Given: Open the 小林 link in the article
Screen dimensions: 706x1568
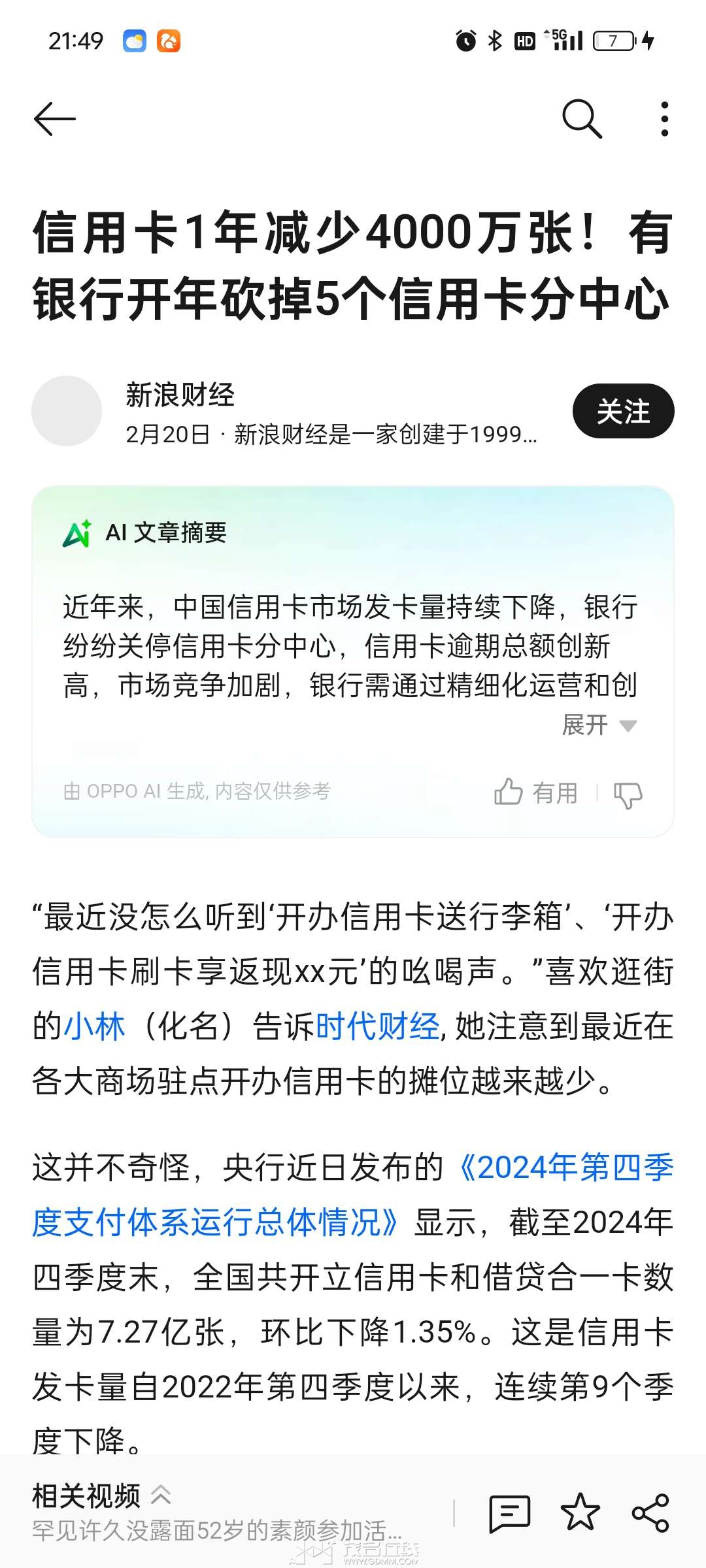Looking at the screenshot, I should pos(94,1026).
